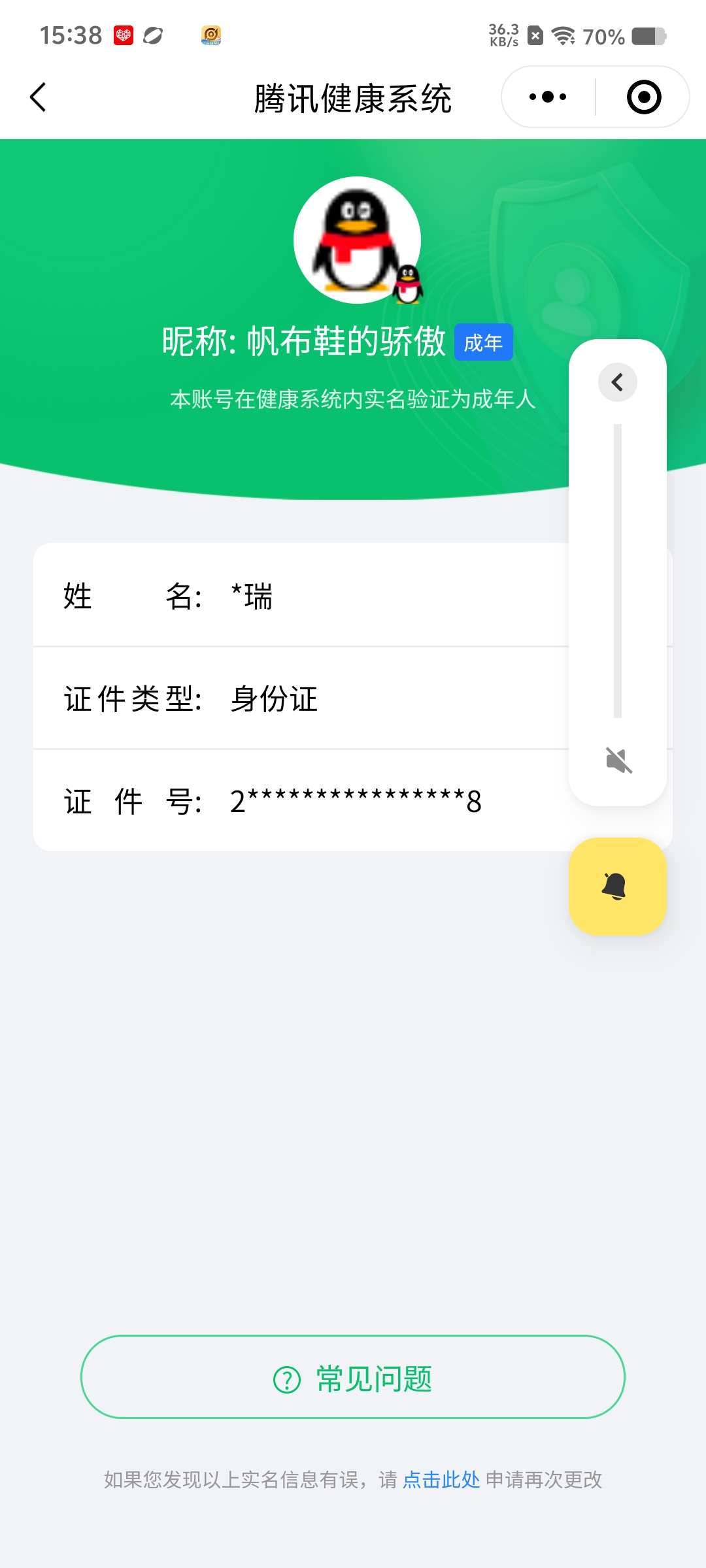Viewport: 706px width, 1568px height.
Task: Open the mini program three-dot menu
Action: (x=546, y=97)
